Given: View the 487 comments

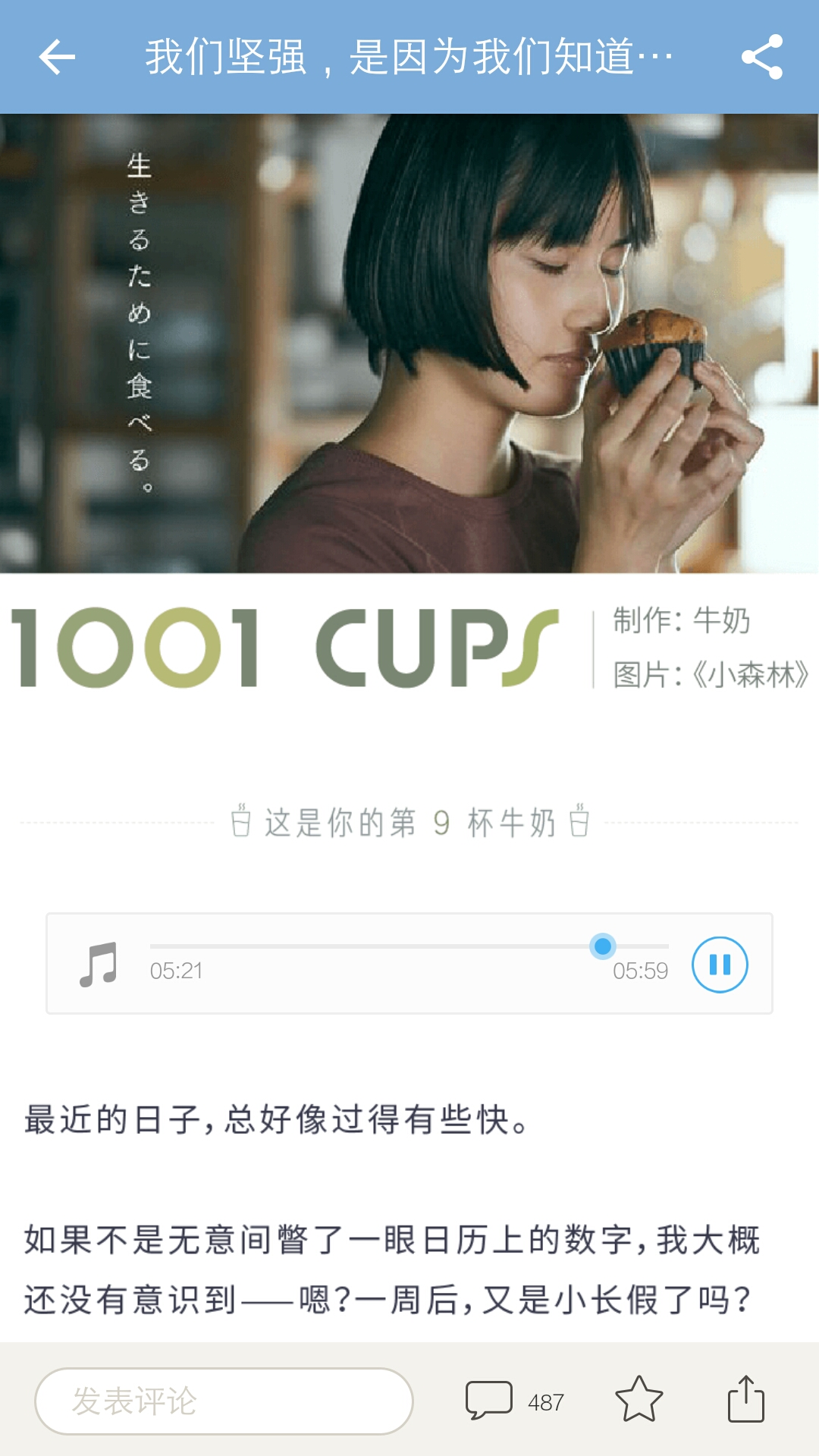Looking at the screenshot, I should click(x=514, y=1401).
